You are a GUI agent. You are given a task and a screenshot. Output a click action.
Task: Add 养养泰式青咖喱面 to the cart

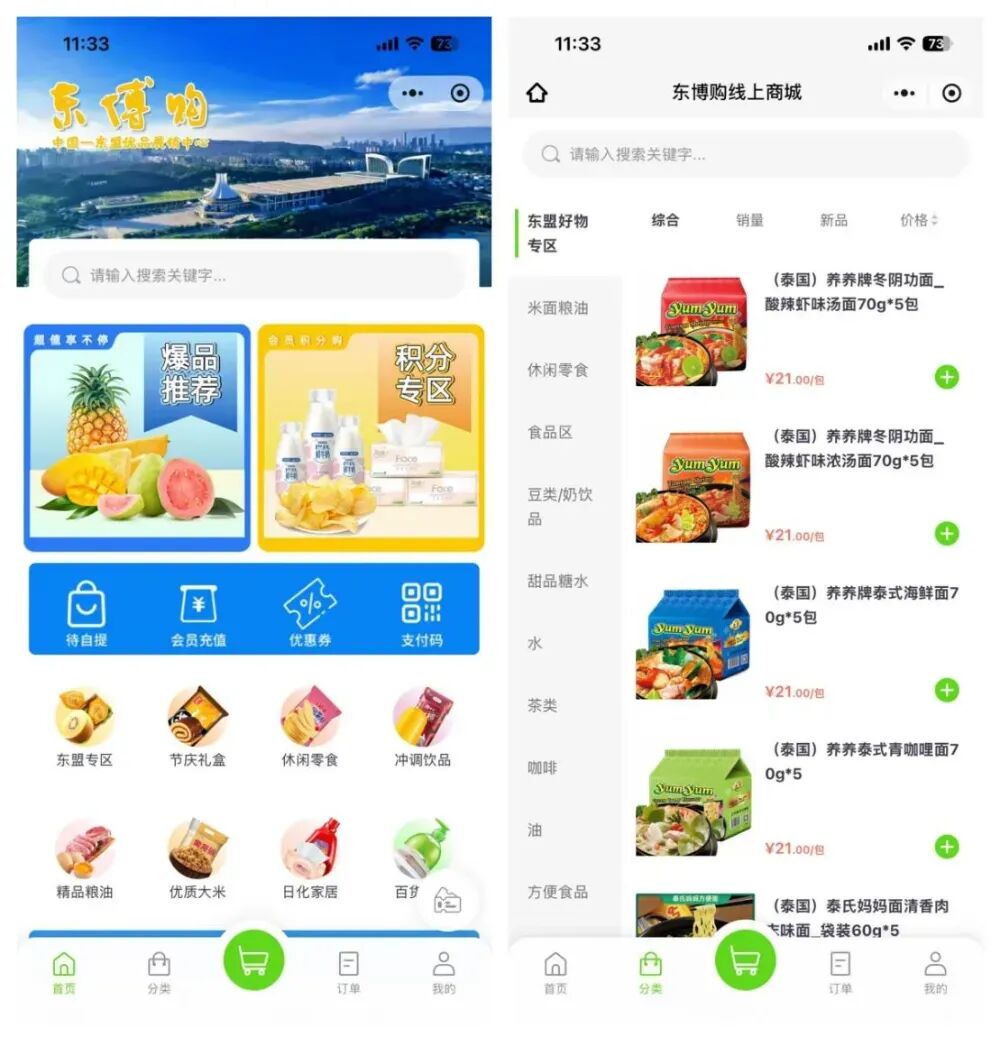pos(946,847)
